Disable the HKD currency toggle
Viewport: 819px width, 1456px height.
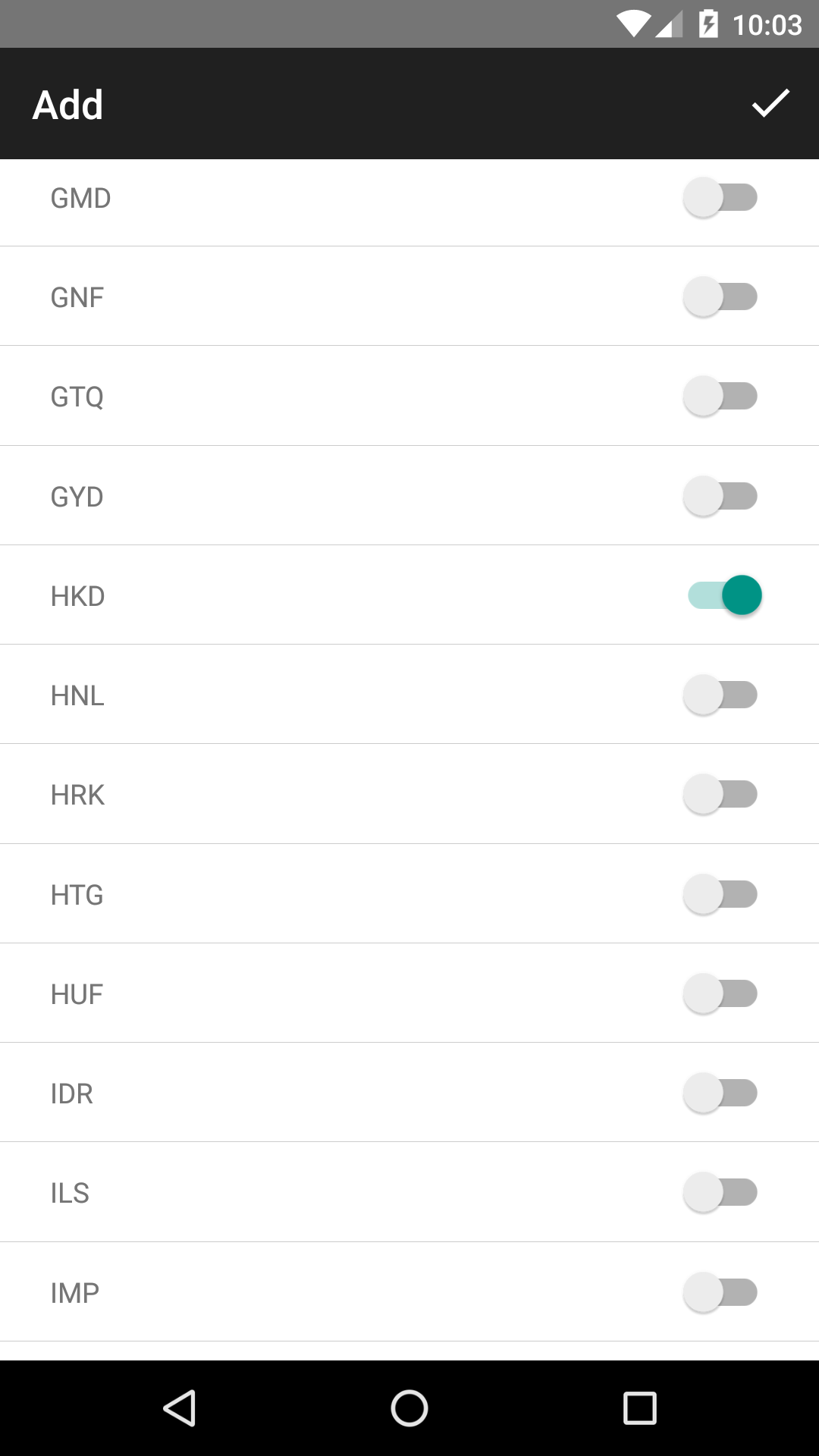pos(724,595)
